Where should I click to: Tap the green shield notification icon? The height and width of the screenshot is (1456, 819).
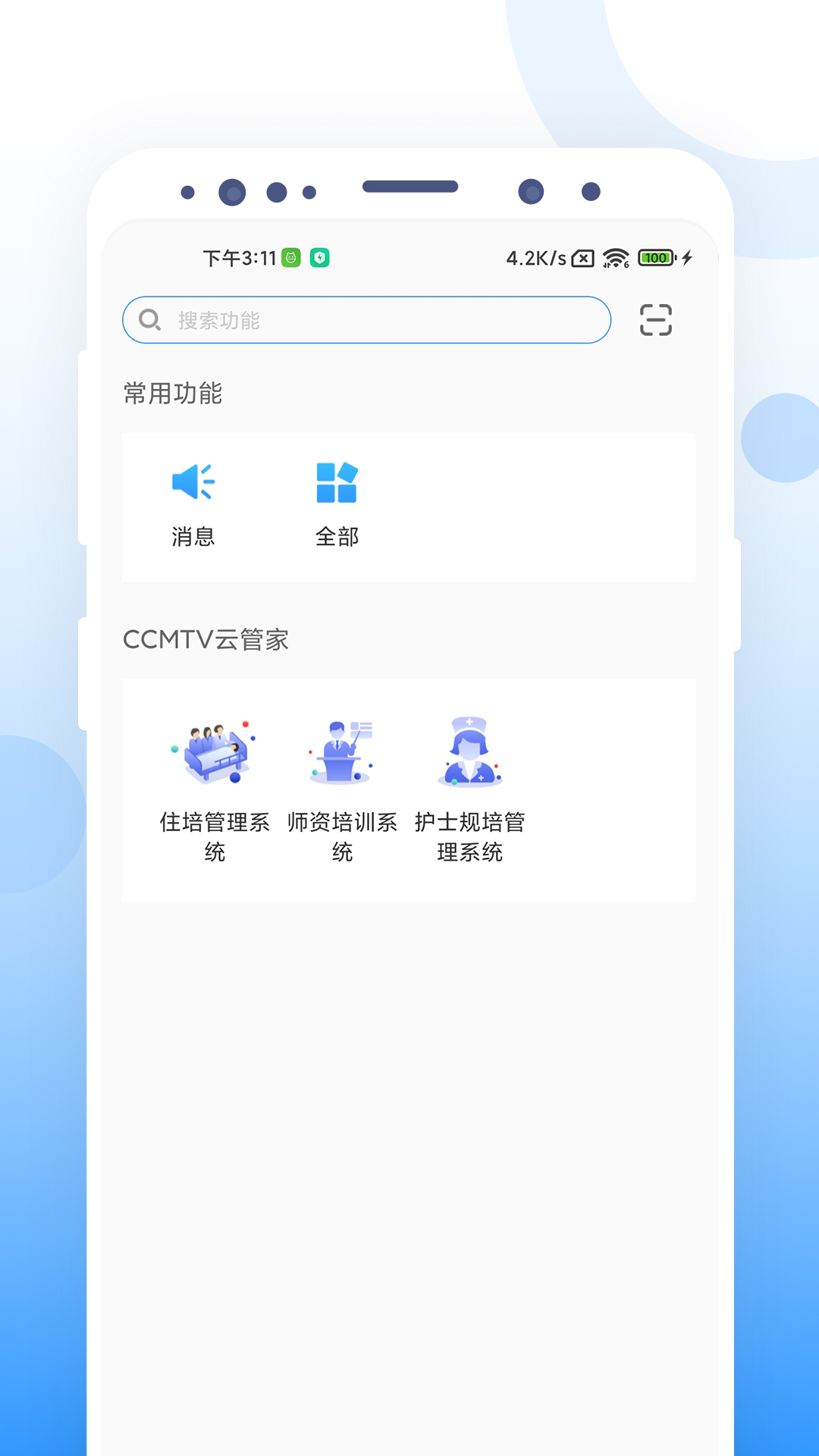point(321,258)
